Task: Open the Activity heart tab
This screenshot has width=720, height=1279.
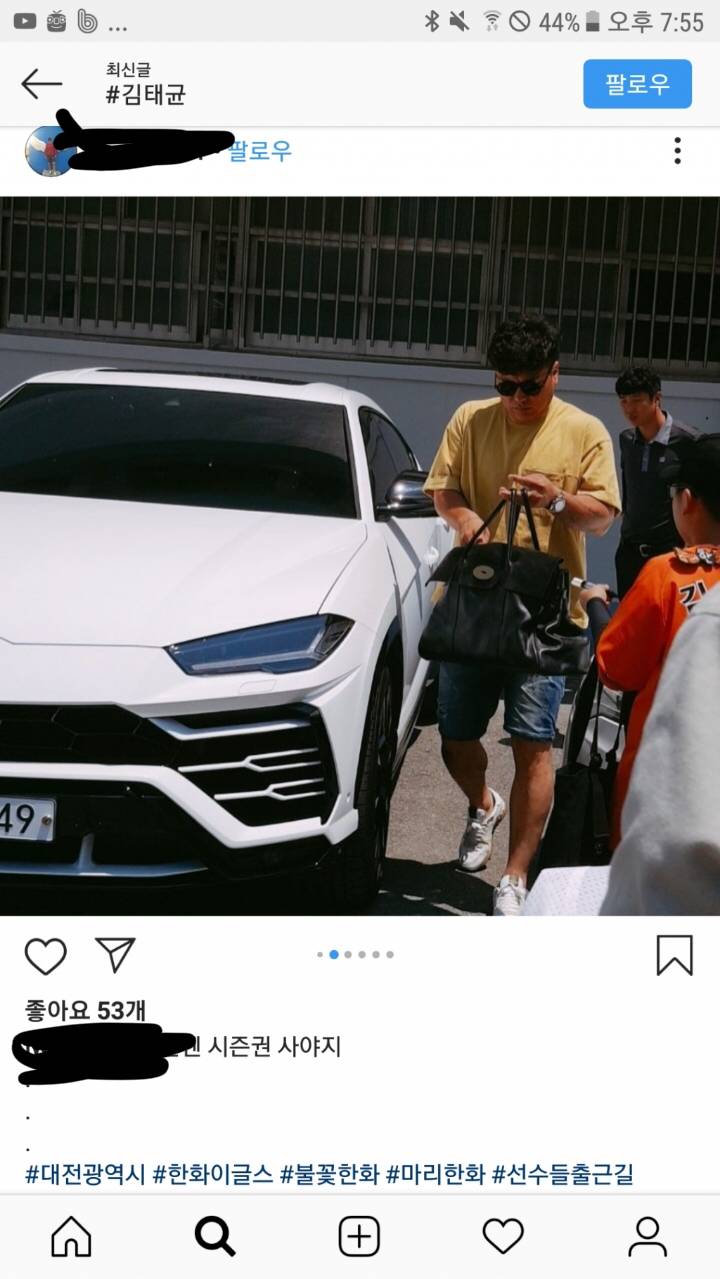Action: tap(503, 1237)
